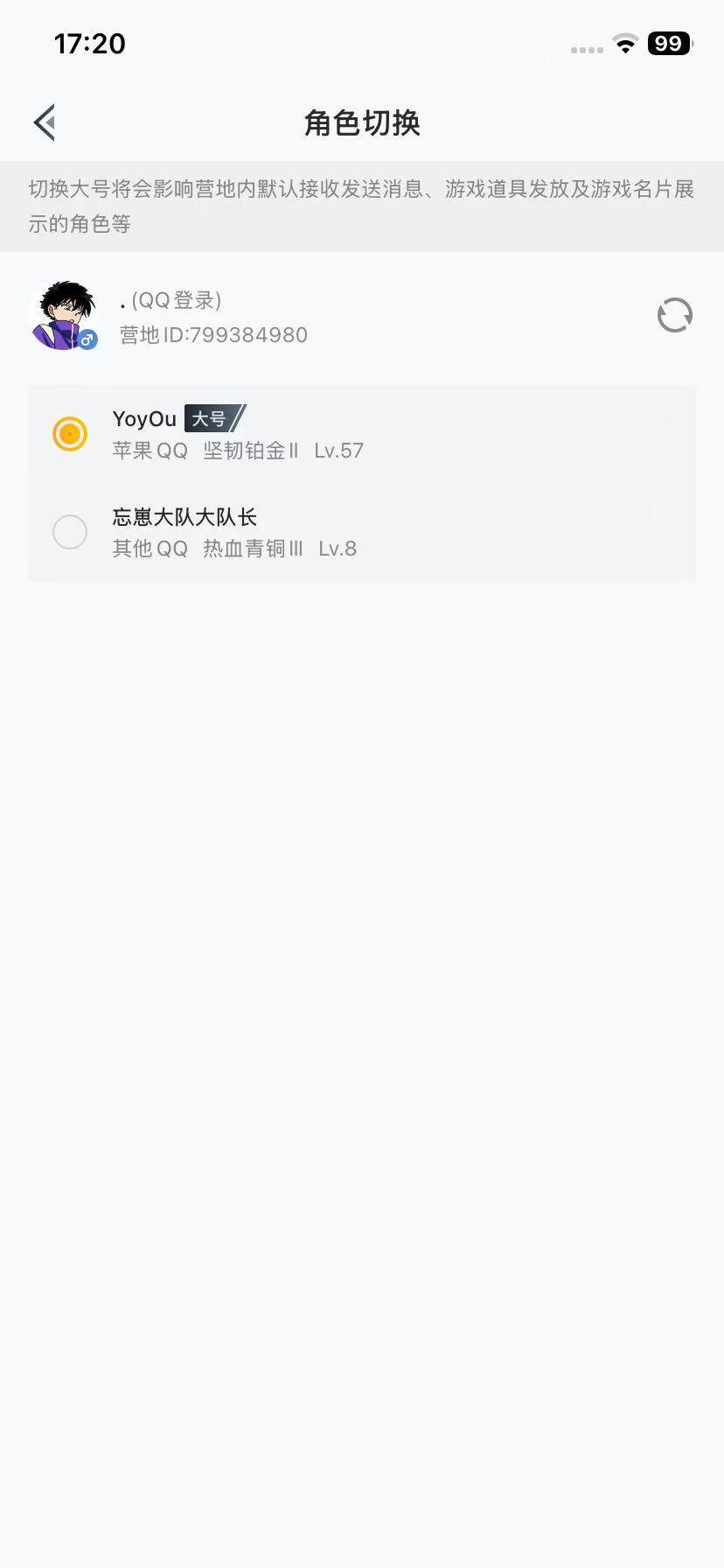Tap the back arrow to leave 角色切换
The image size is (724, 1568).
pyautogui.click(x=44, y=122)
